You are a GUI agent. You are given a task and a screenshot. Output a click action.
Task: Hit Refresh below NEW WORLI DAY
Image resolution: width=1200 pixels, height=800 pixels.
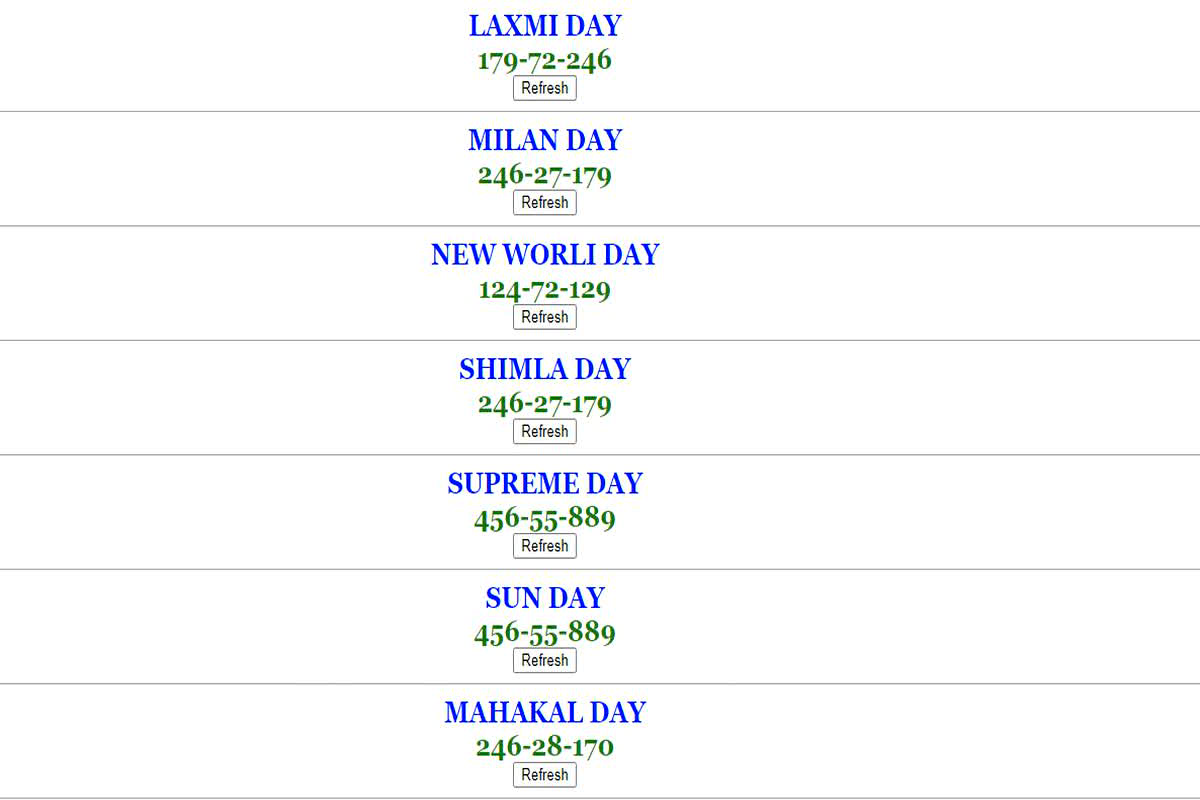pos(545,317)
